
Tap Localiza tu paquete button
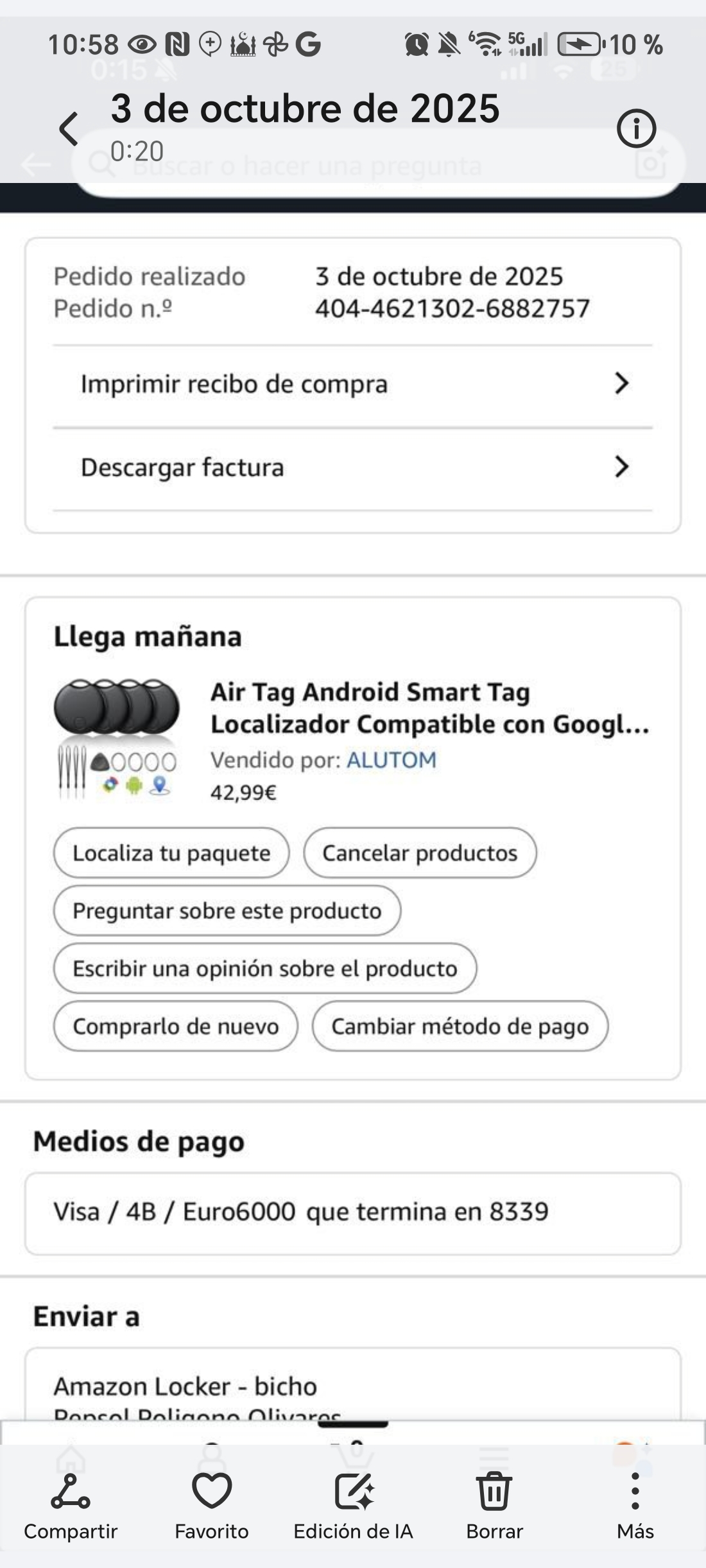coord(171,853)
